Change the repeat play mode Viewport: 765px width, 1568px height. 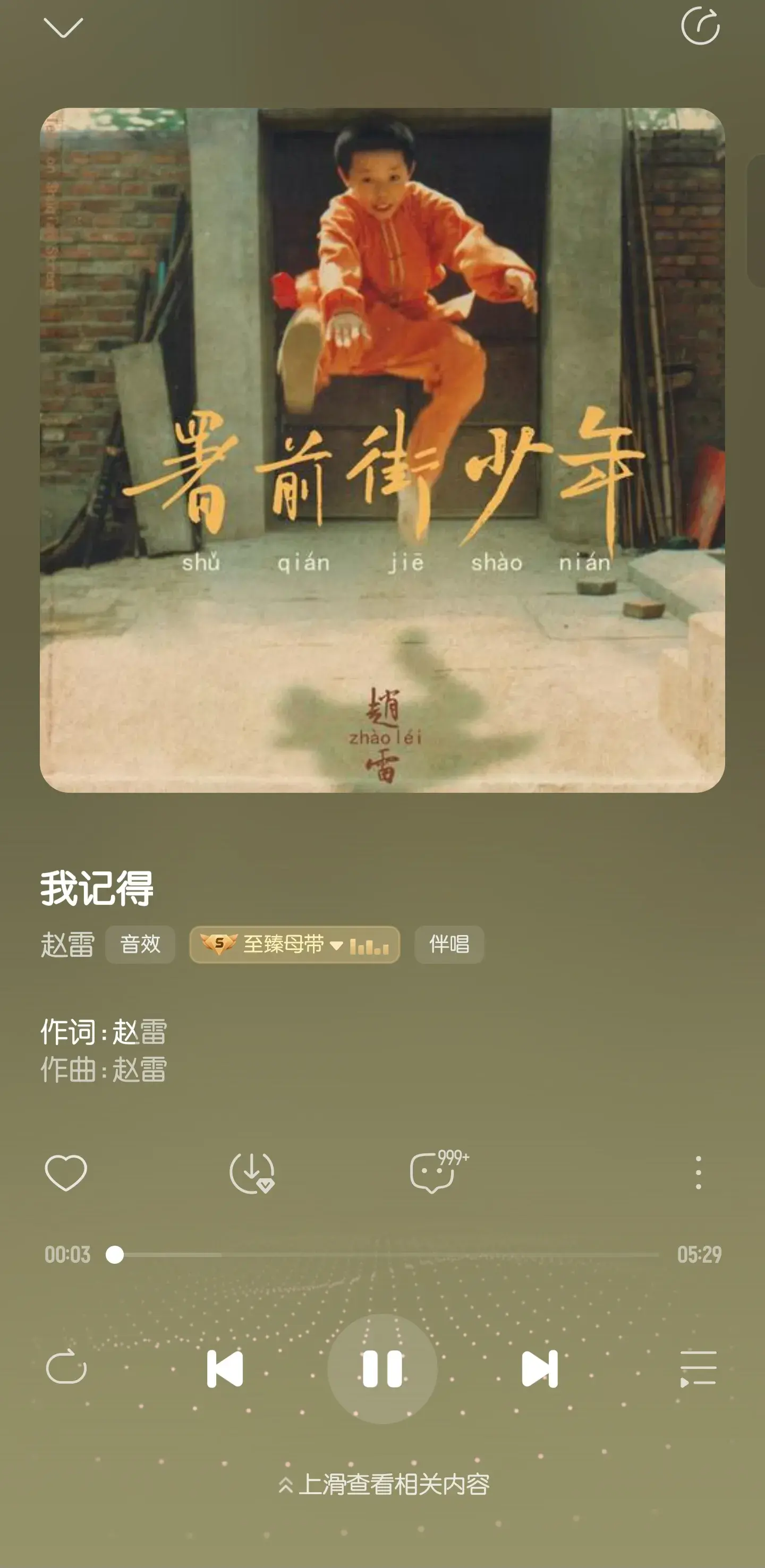66,1368
